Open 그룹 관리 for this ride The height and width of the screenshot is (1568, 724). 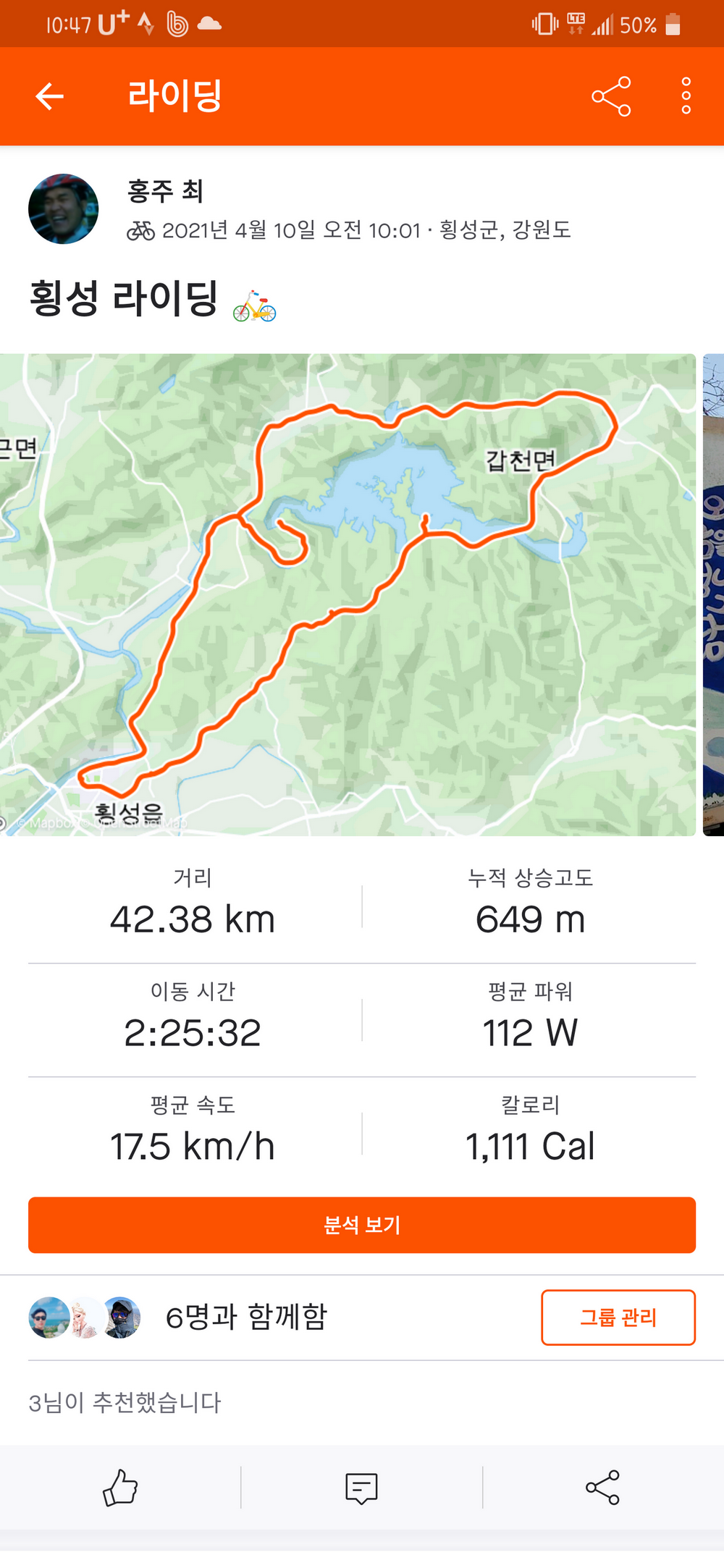click(x=618, y=1318)
